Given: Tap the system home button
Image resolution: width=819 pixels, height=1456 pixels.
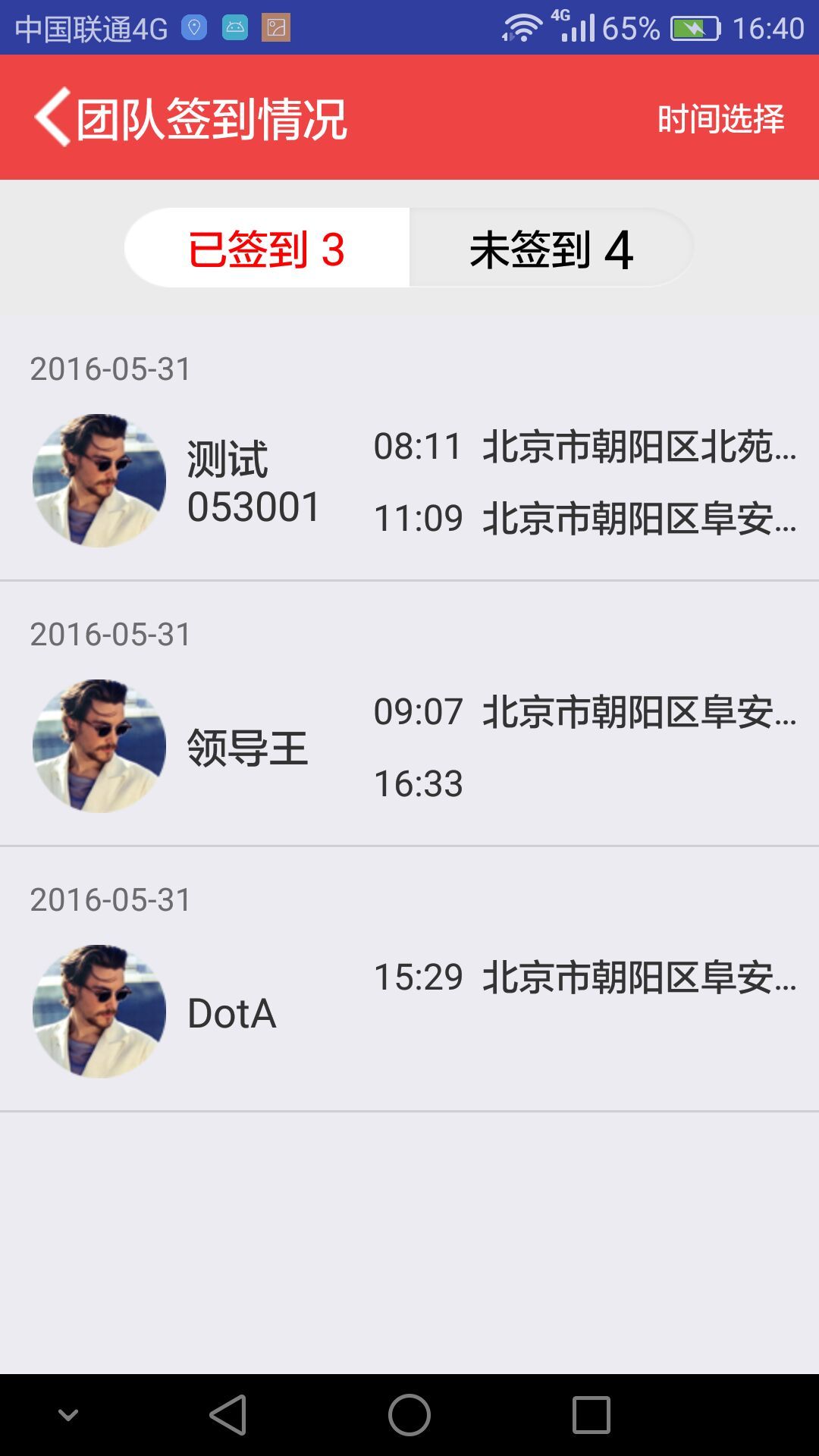Looking at the screenshot, I should [409, 1415].
